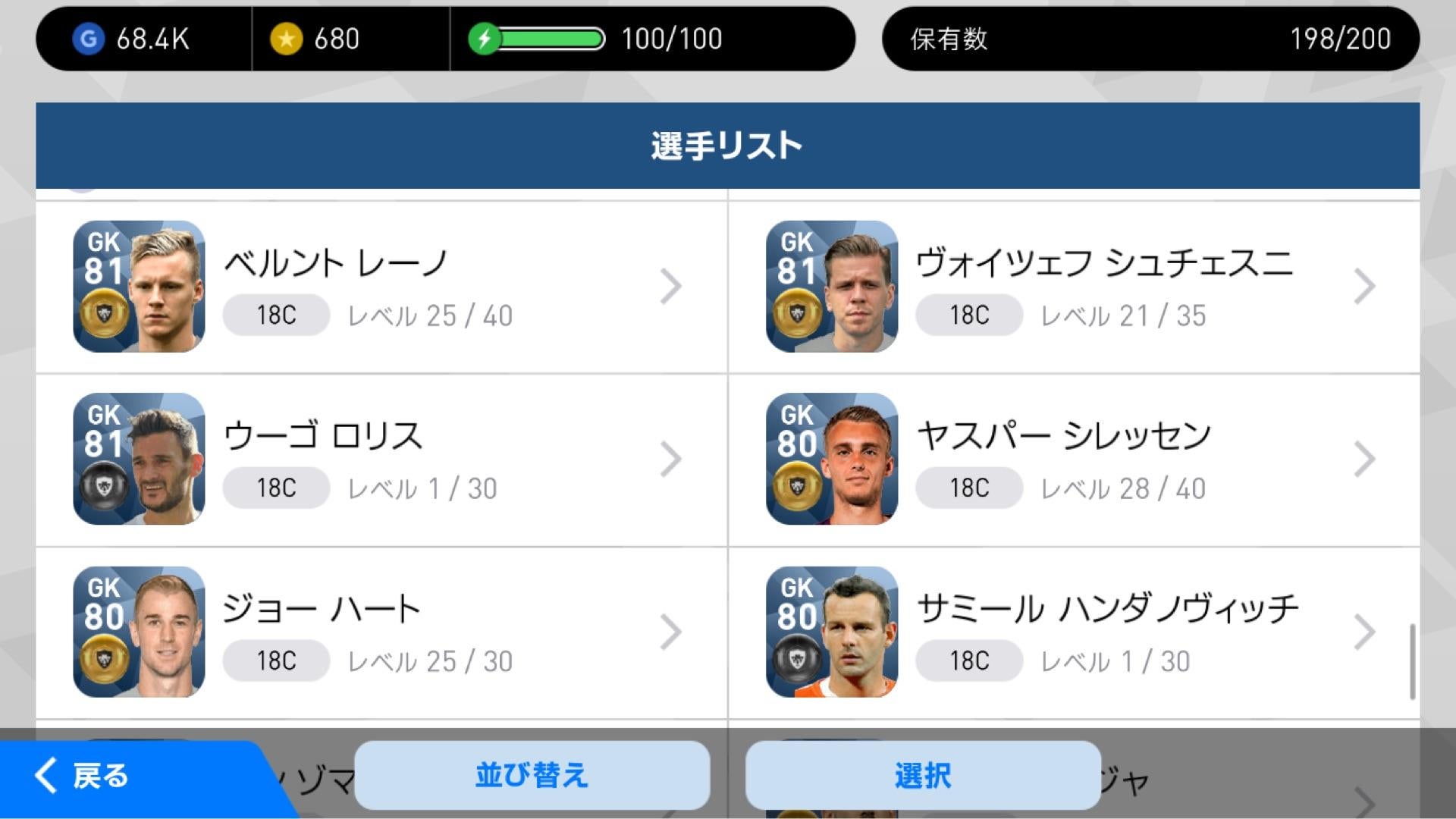Open player サミール ハンダノヴィッチ

click(1073, 632)
